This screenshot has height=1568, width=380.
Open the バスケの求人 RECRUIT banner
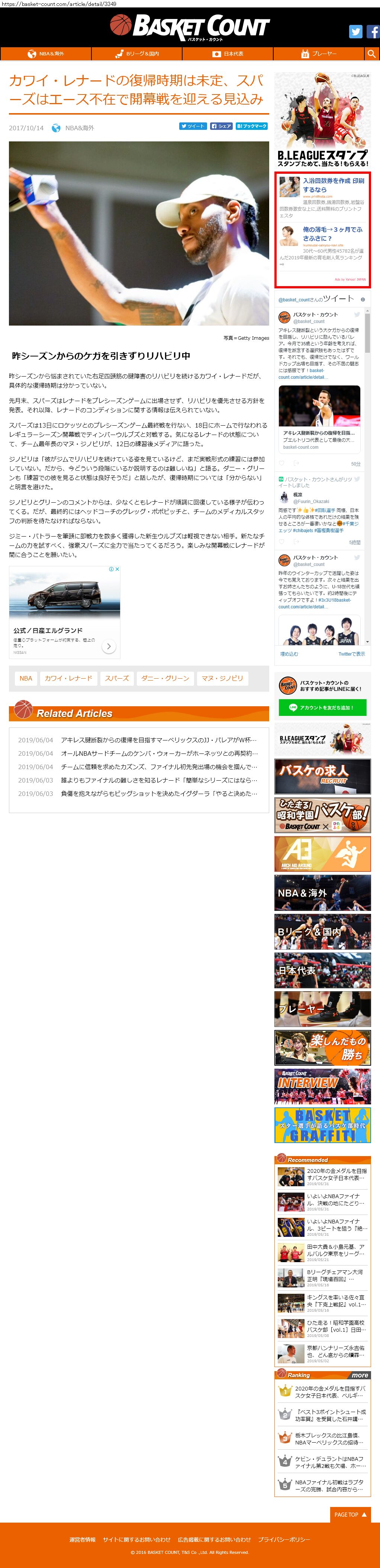[322, 775]
